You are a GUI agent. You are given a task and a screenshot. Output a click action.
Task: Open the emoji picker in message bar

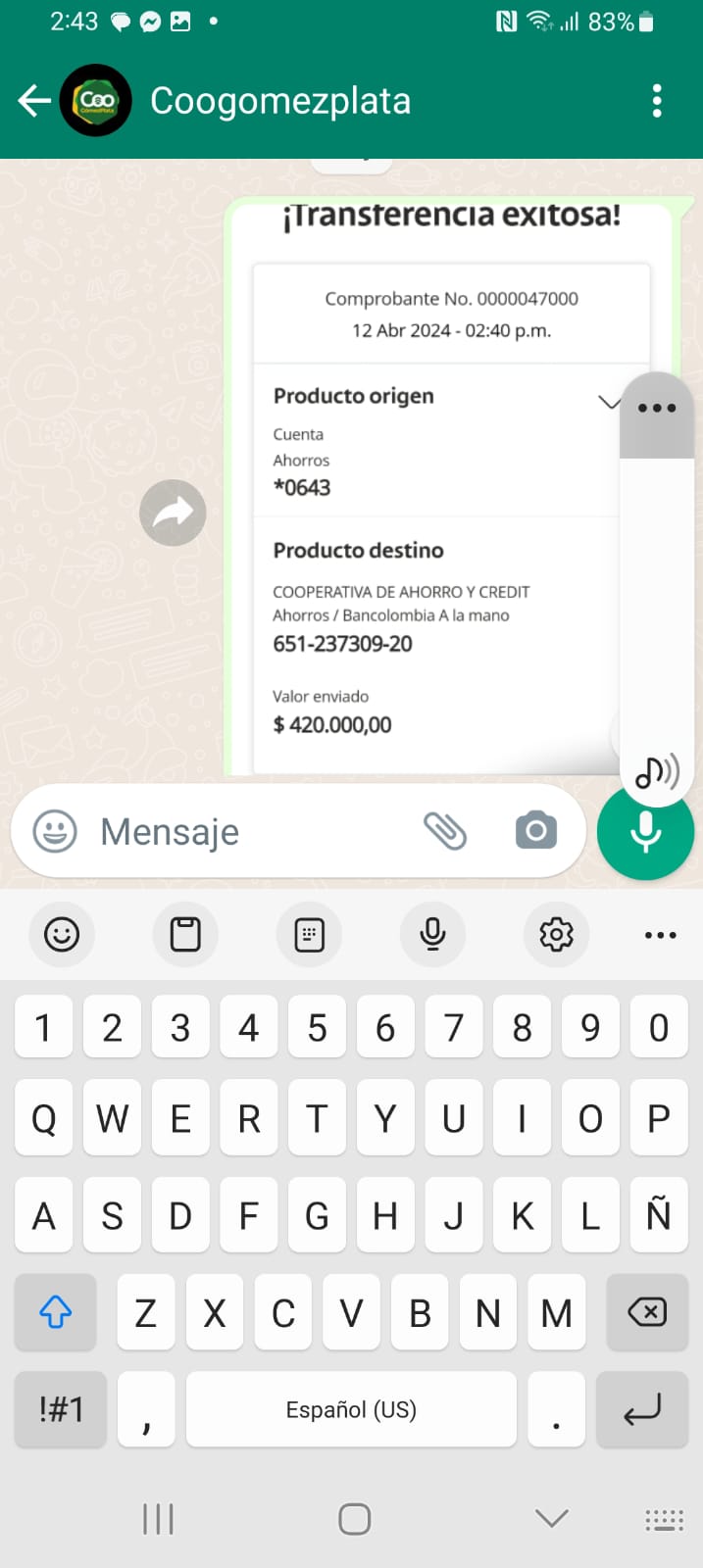pyautogui.click(x=55, y=831)
